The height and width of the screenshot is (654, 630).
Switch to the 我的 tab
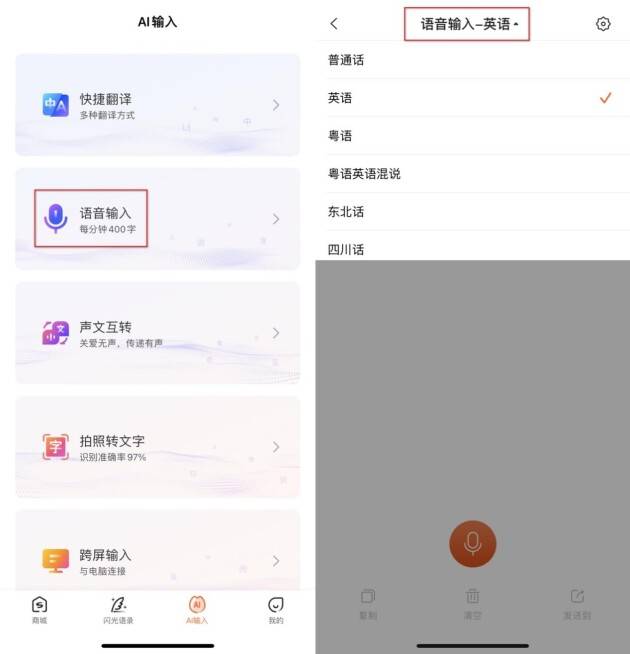(x=275, y=610)
